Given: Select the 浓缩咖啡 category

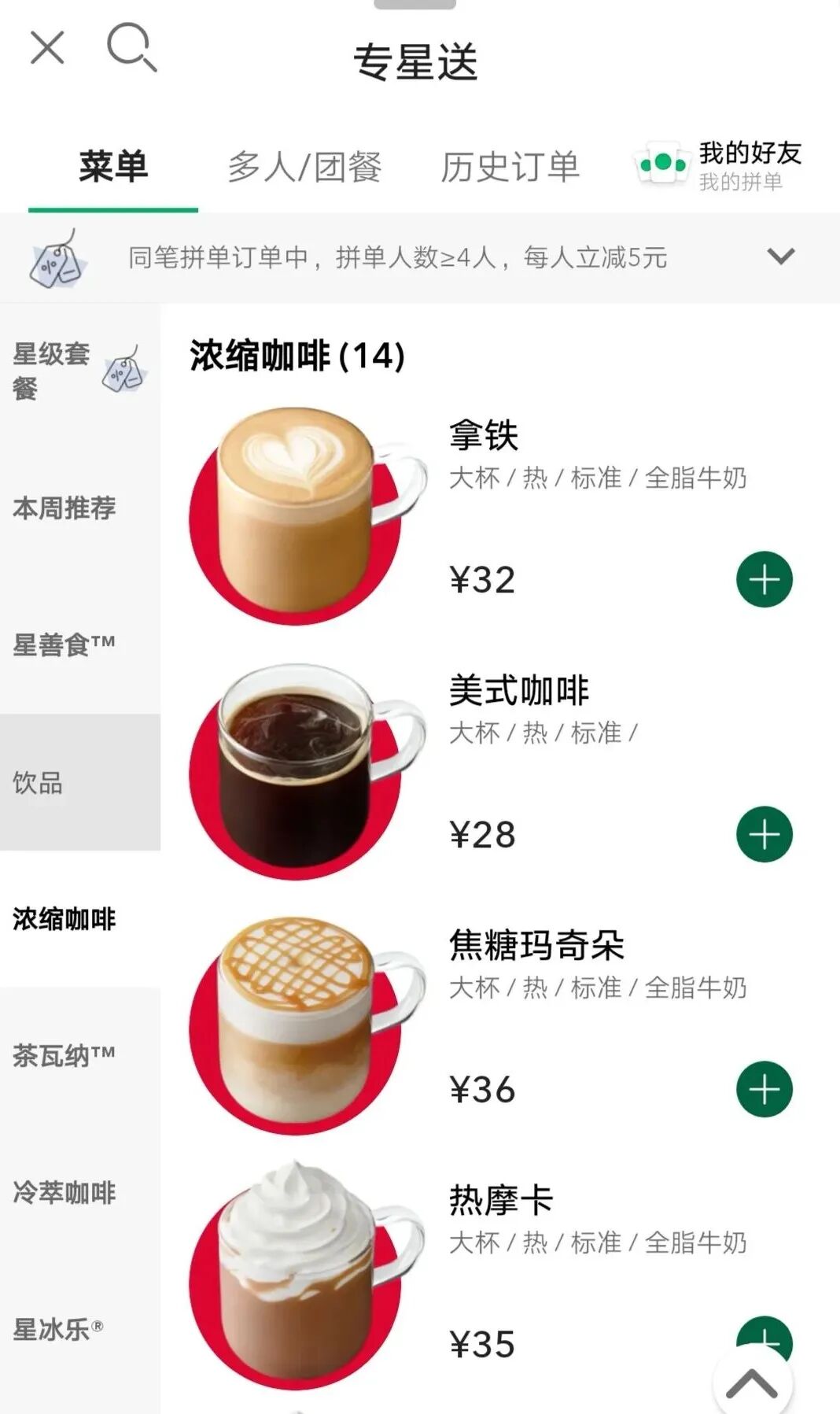Looking at the screenshot, I should click(x=64, y=919).
